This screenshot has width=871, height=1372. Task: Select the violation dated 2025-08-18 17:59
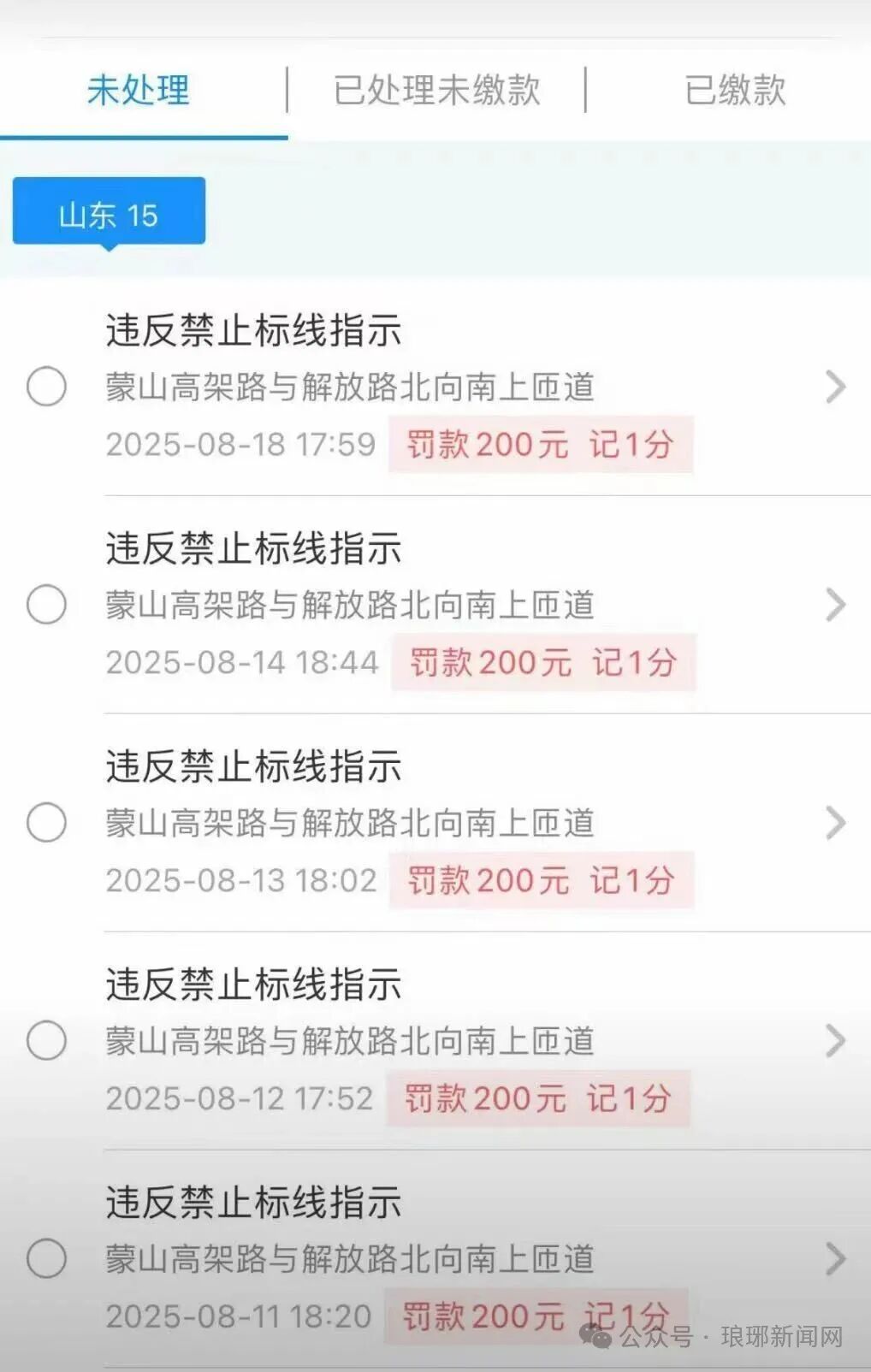pyautogui.click(x=46, y=387)
